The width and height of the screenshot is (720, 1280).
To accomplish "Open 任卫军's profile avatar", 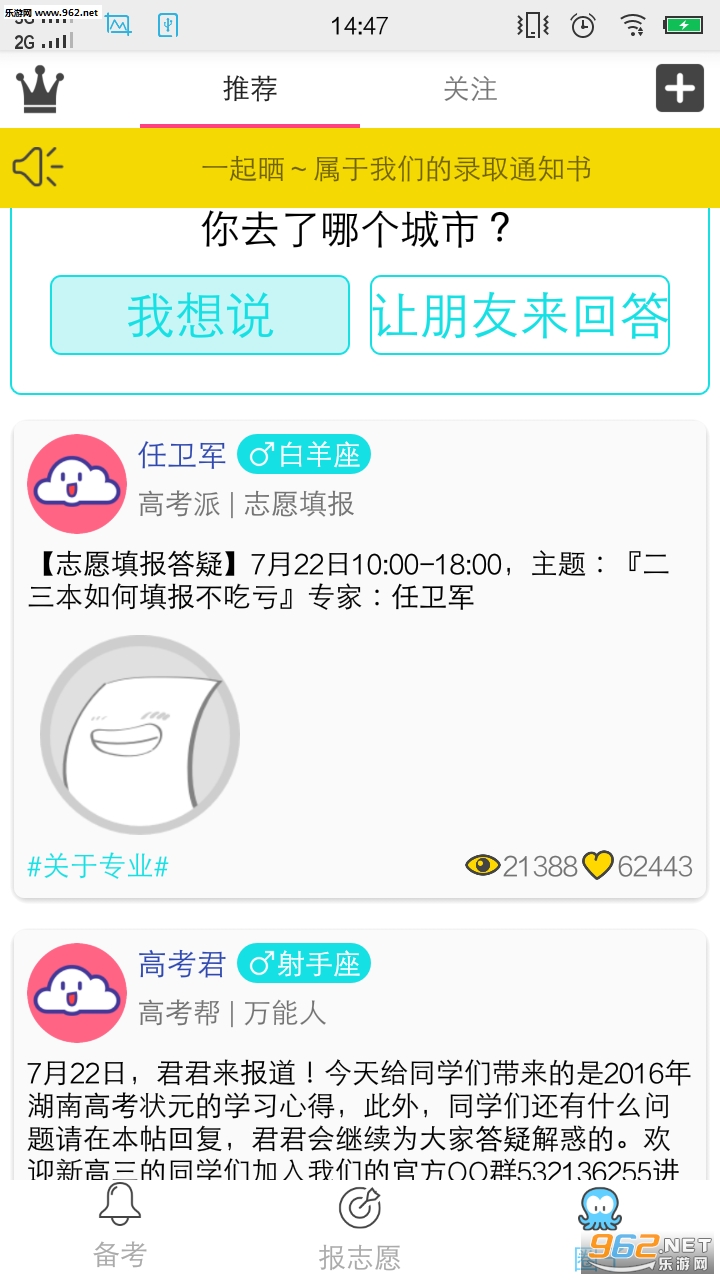I will coord(77,484).
